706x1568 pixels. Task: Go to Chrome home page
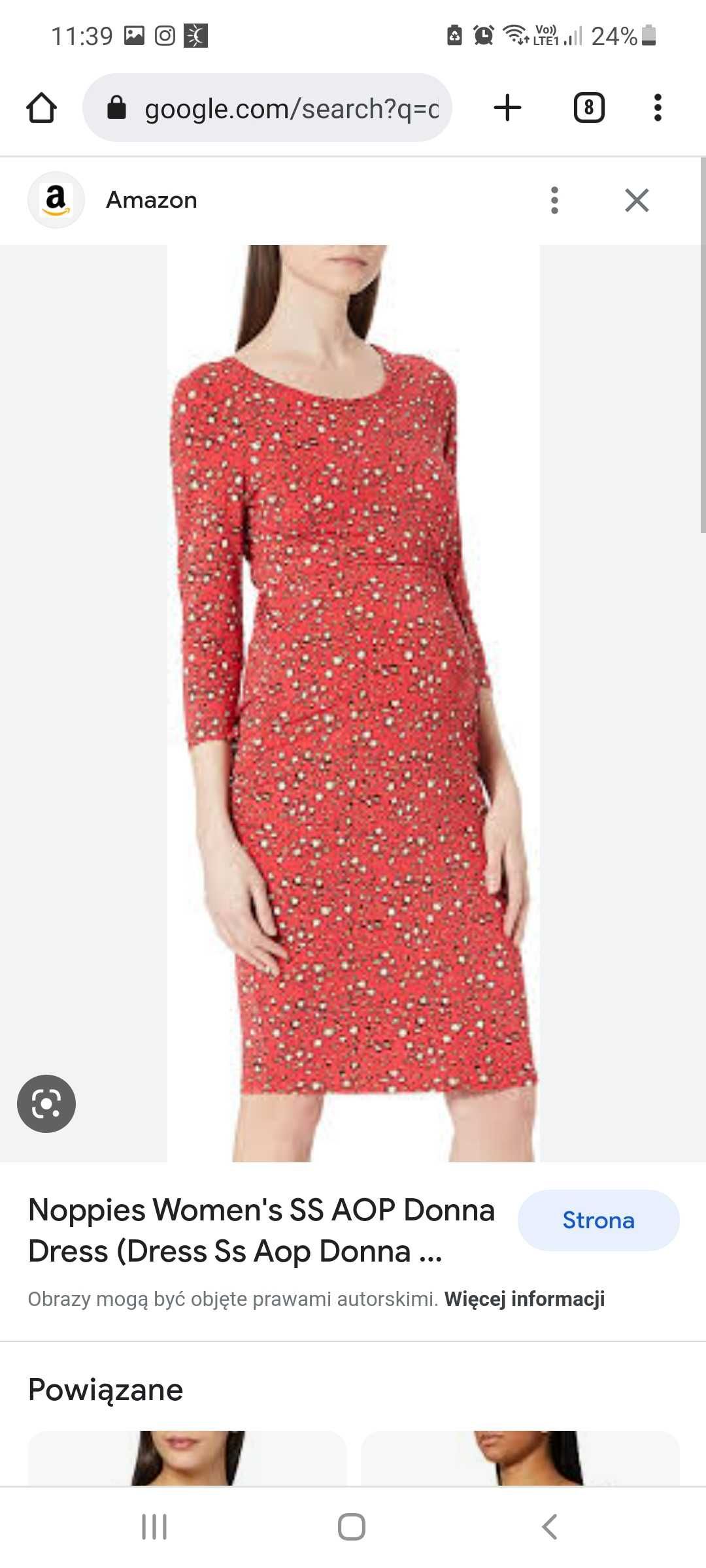(x=41, y=108)
